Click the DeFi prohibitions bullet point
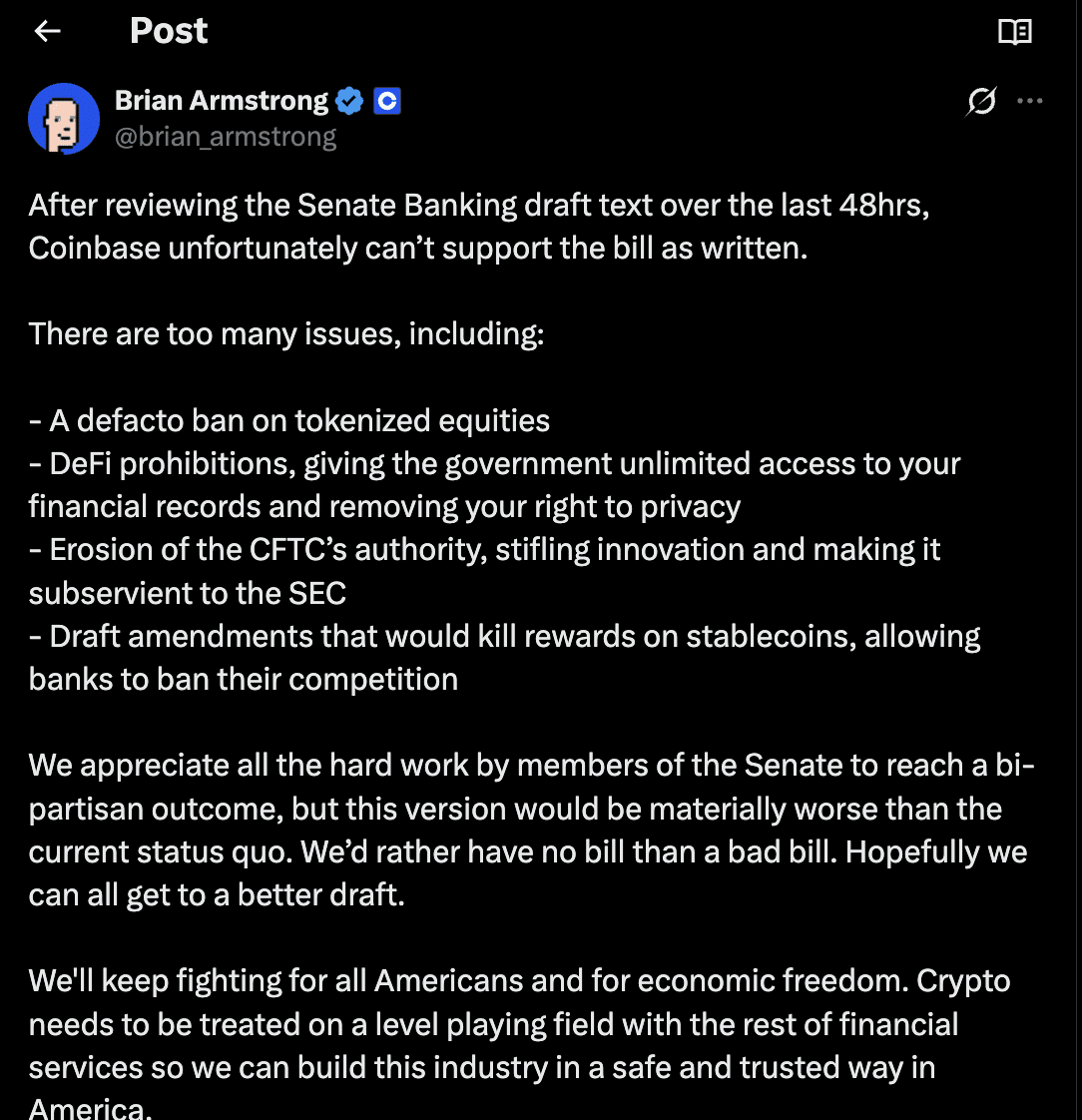Screen dimensions: 1082x1120 494,484
